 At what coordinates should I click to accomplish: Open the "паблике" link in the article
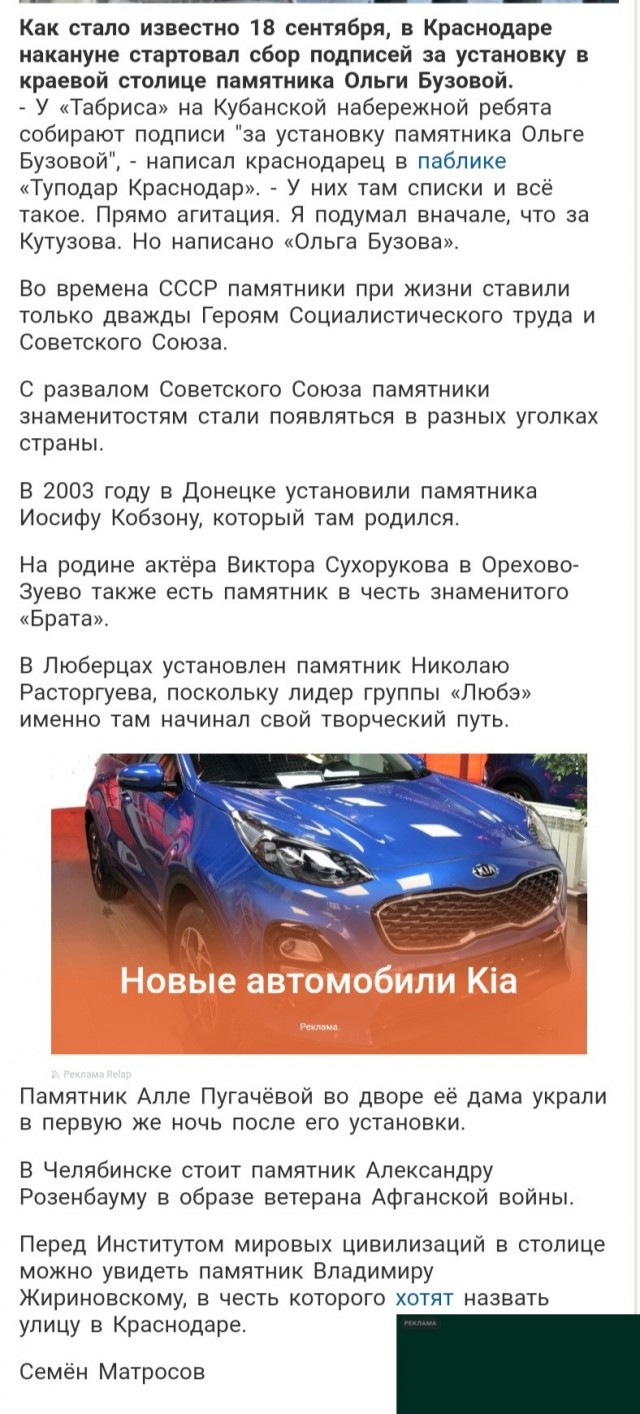point(461,161)
